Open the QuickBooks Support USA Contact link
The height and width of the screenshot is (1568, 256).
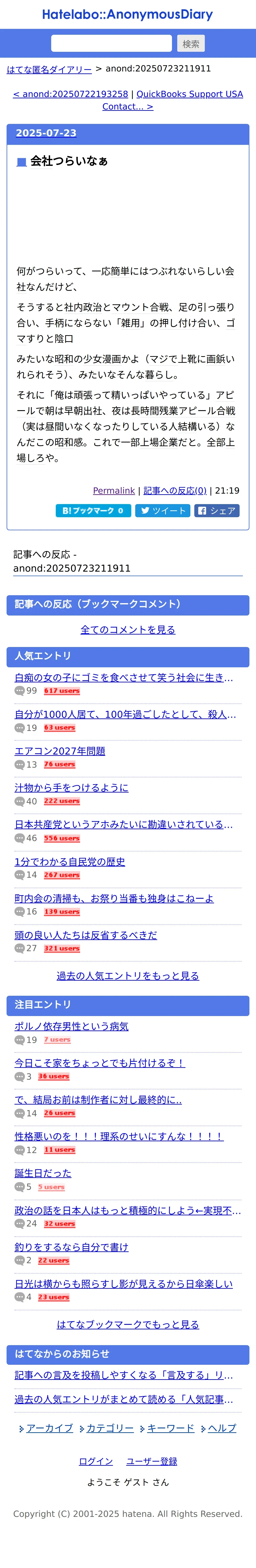(x=189, y=94)
